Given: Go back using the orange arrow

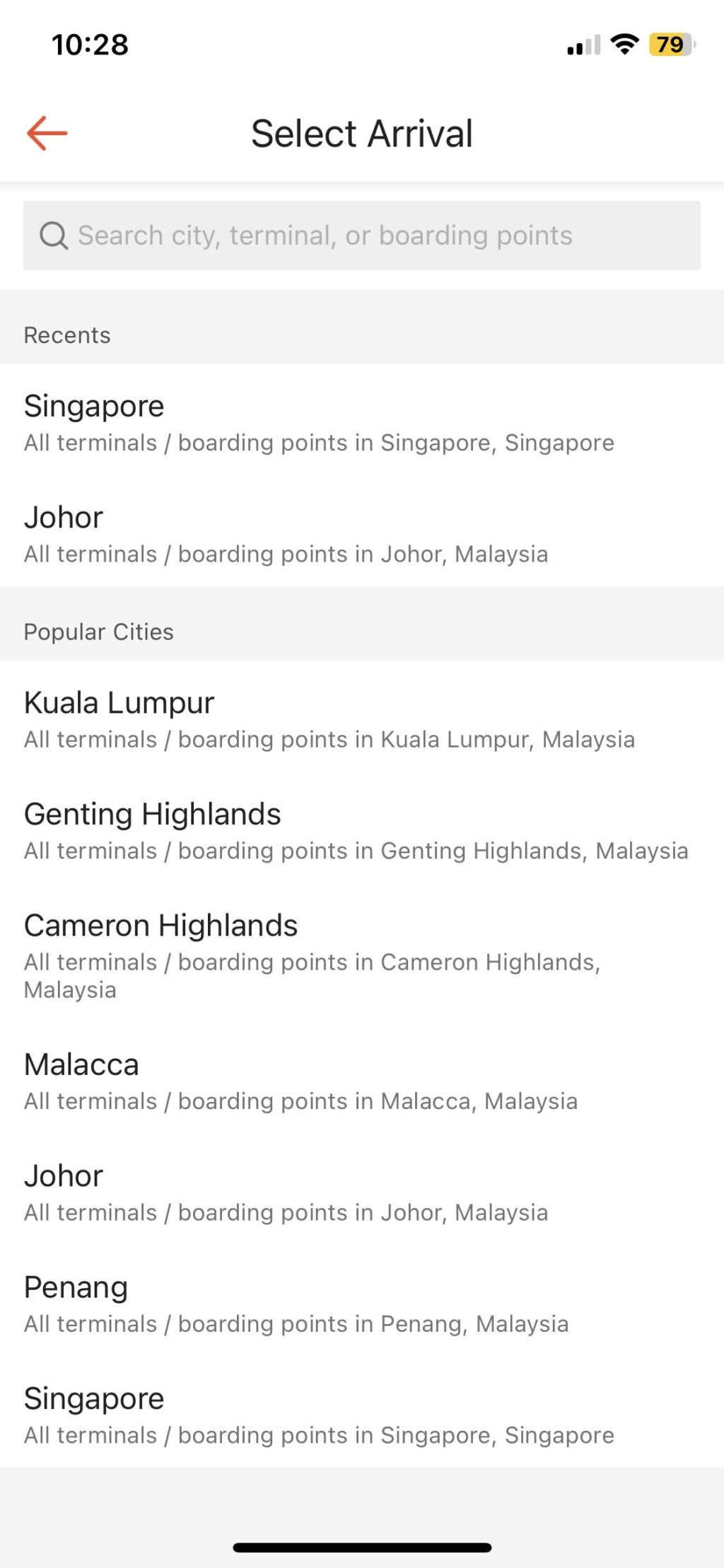Looking at the screenshot, I should [x=47, y=133].
